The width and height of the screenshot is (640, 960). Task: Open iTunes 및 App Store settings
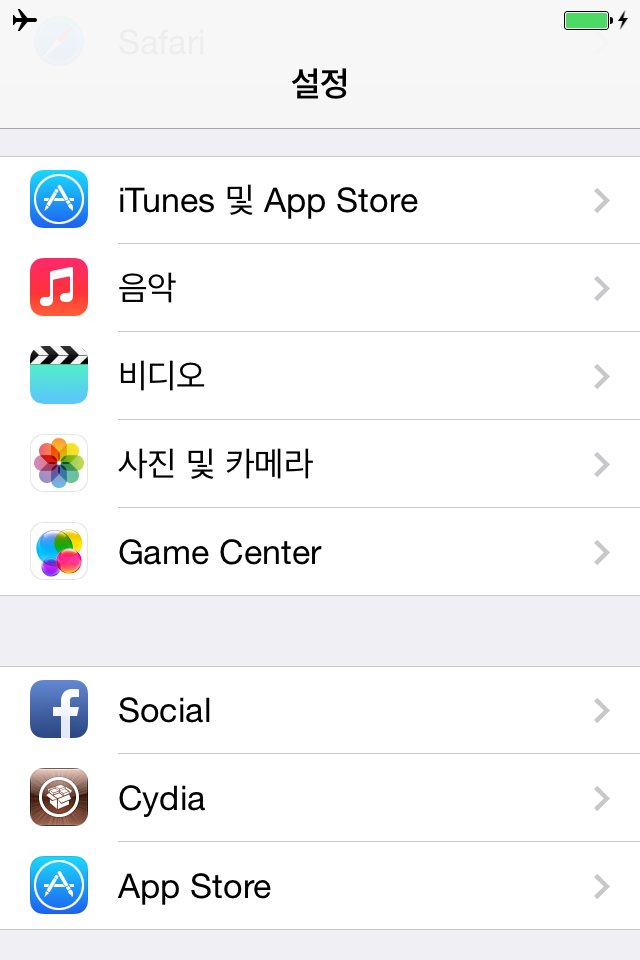tap(320, 200)
